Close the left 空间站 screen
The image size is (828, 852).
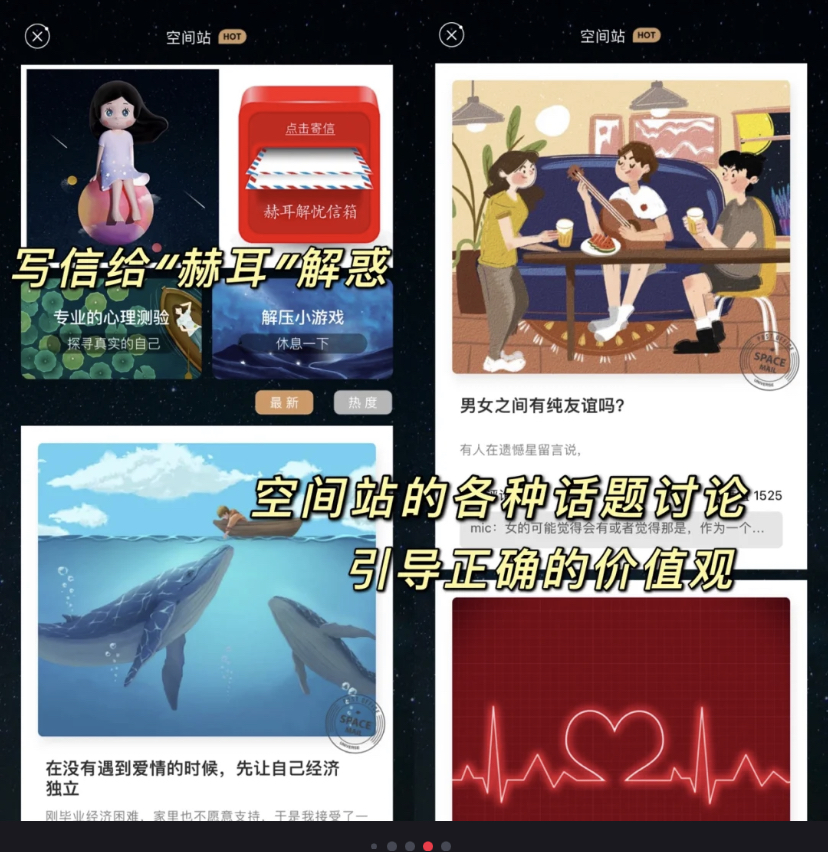(37, 36)
